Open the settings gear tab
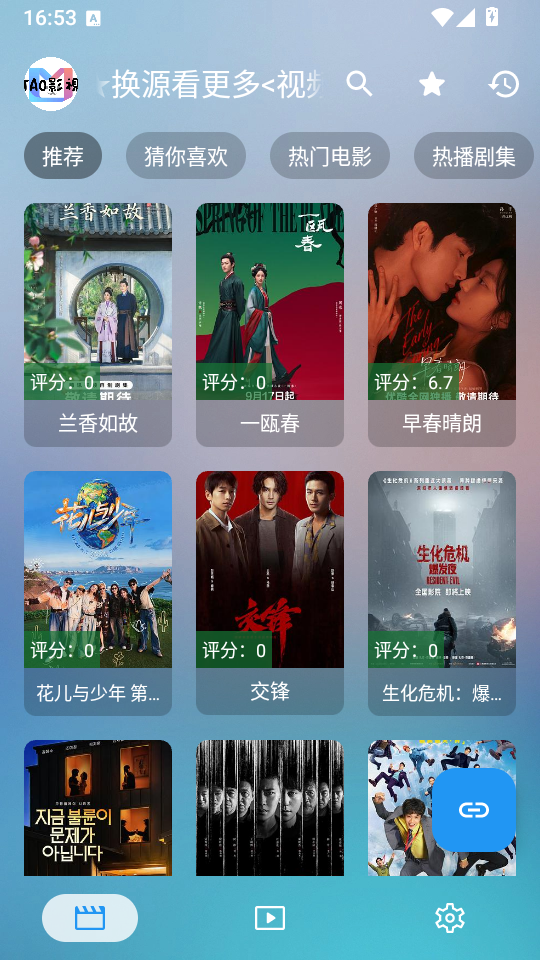The width and height of the screenshot is (540, 960). (450, 918)
